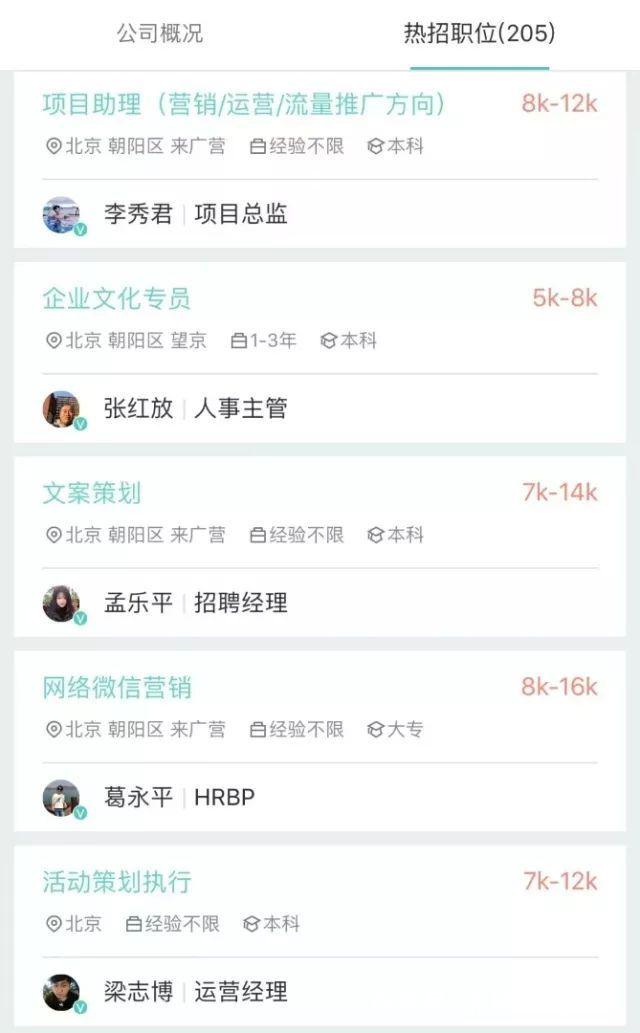Image resolution: width=640 pixels, height=1033 pixels.
Task: Open the 活动策划执行 job listing
Action: click(x=117, y=882)
